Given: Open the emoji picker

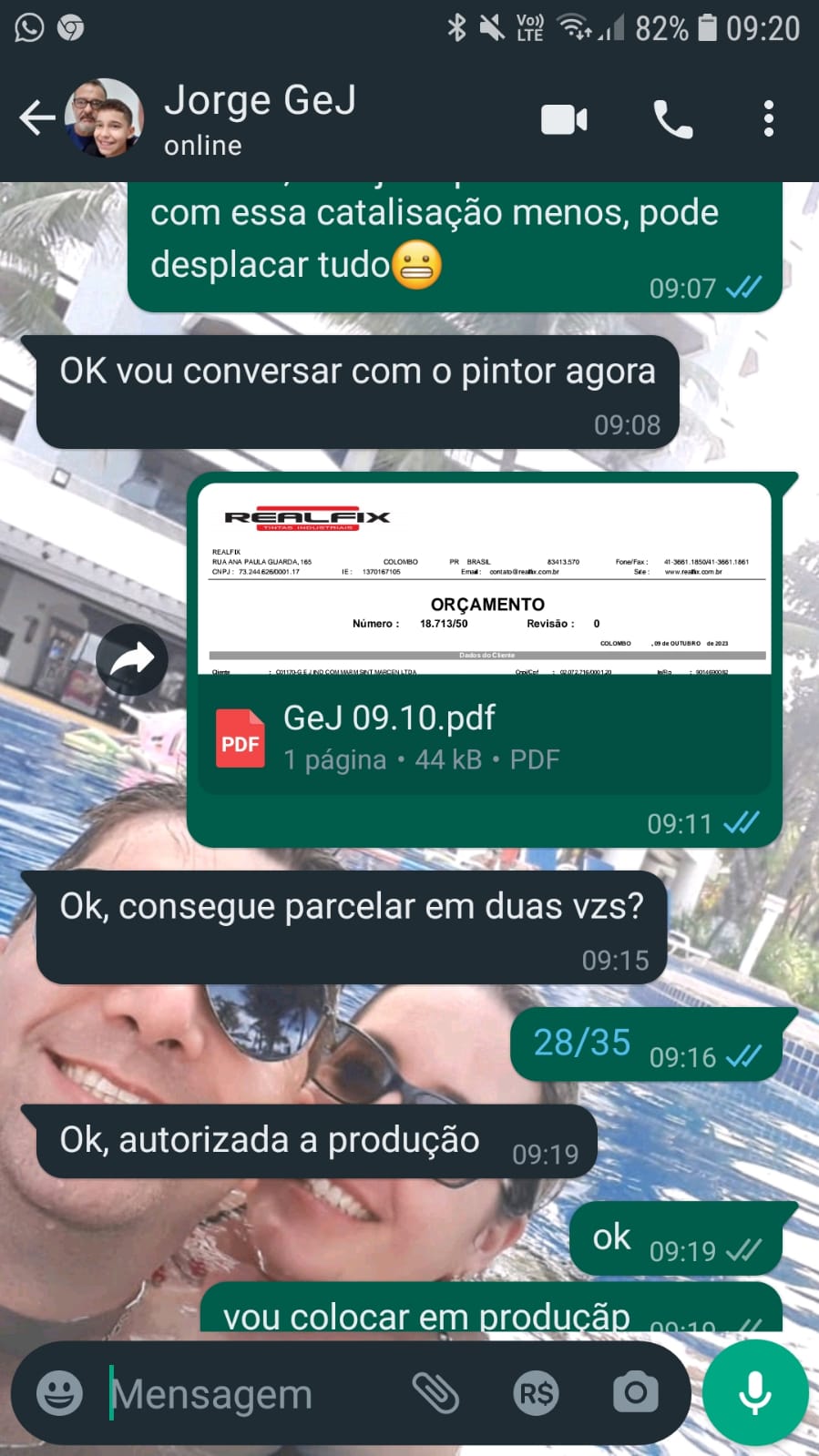Looking at the screenshot, I should click(x=59, y=1393).
